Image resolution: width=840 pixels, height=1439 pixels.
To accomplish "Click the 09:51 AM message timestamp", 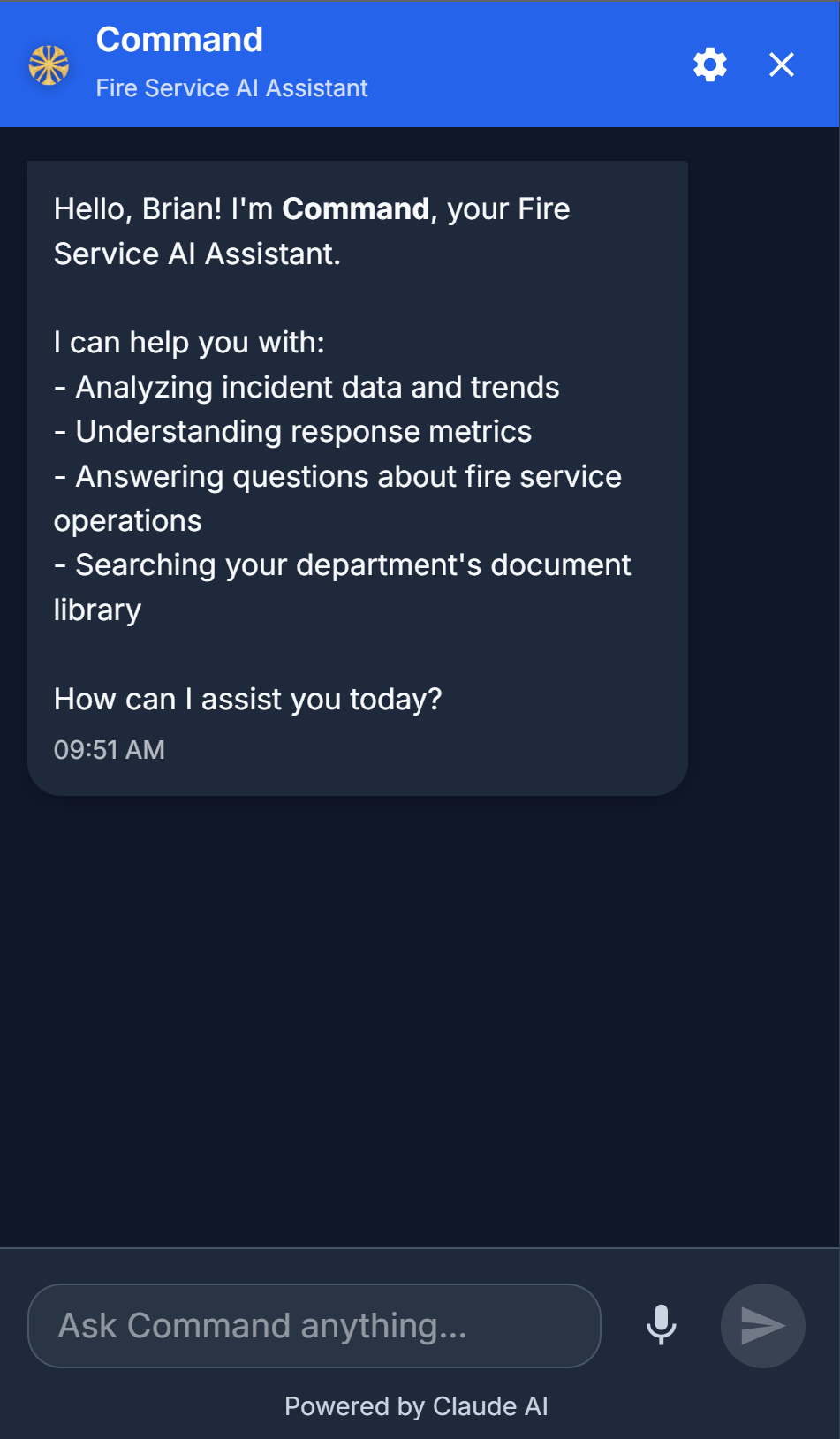I will 110,749.
